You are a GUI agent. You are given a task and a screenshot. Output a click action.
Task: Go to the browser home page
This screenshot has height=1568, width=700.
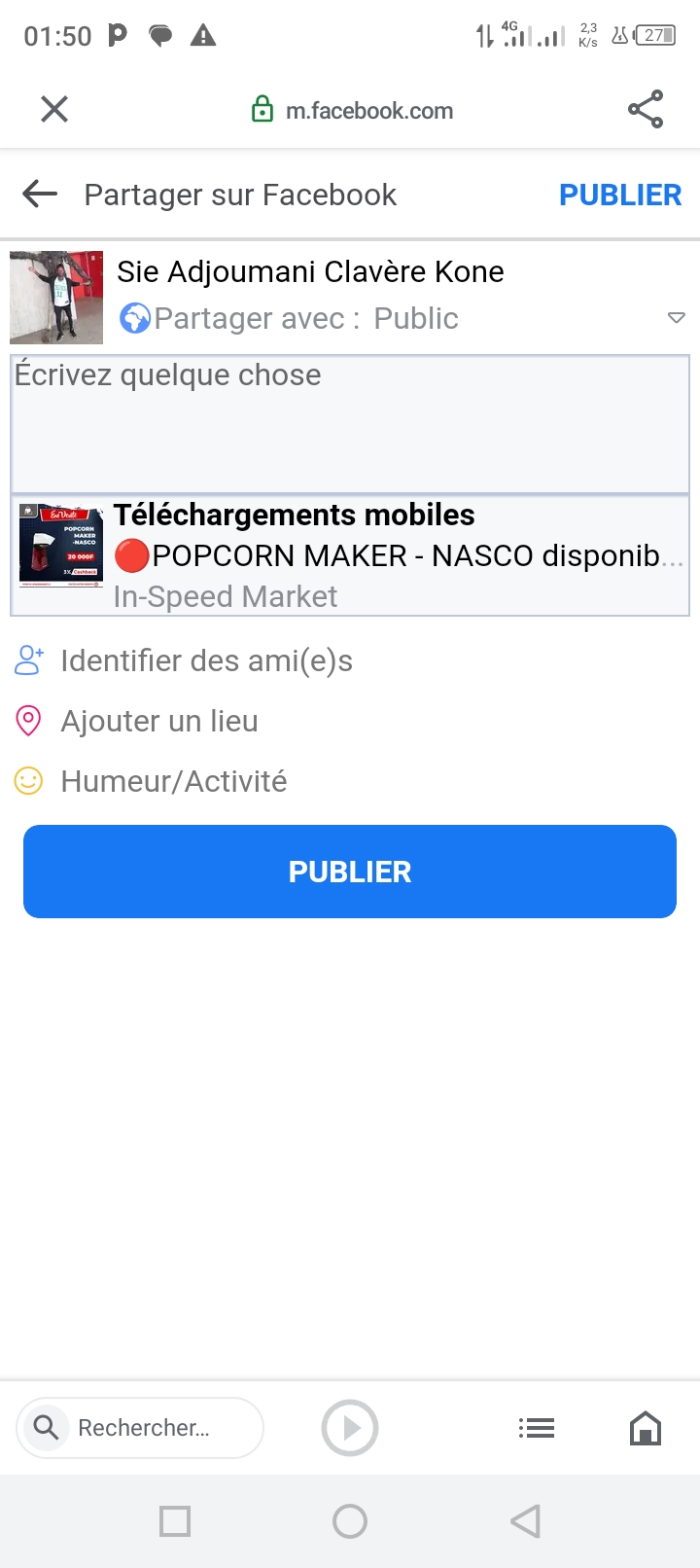click(x=646, y=1428)
